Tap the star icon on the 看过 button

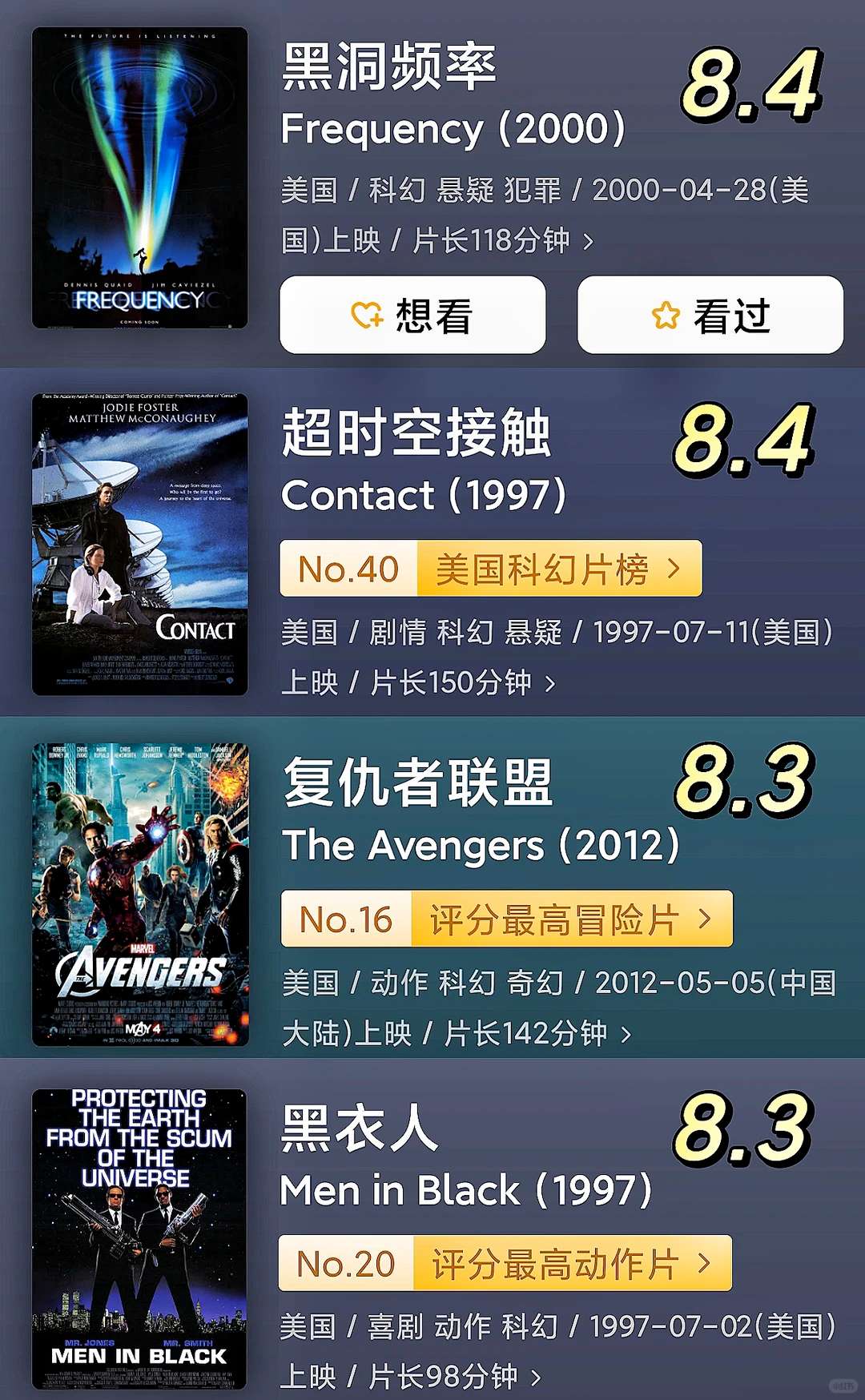pos(664,315)
